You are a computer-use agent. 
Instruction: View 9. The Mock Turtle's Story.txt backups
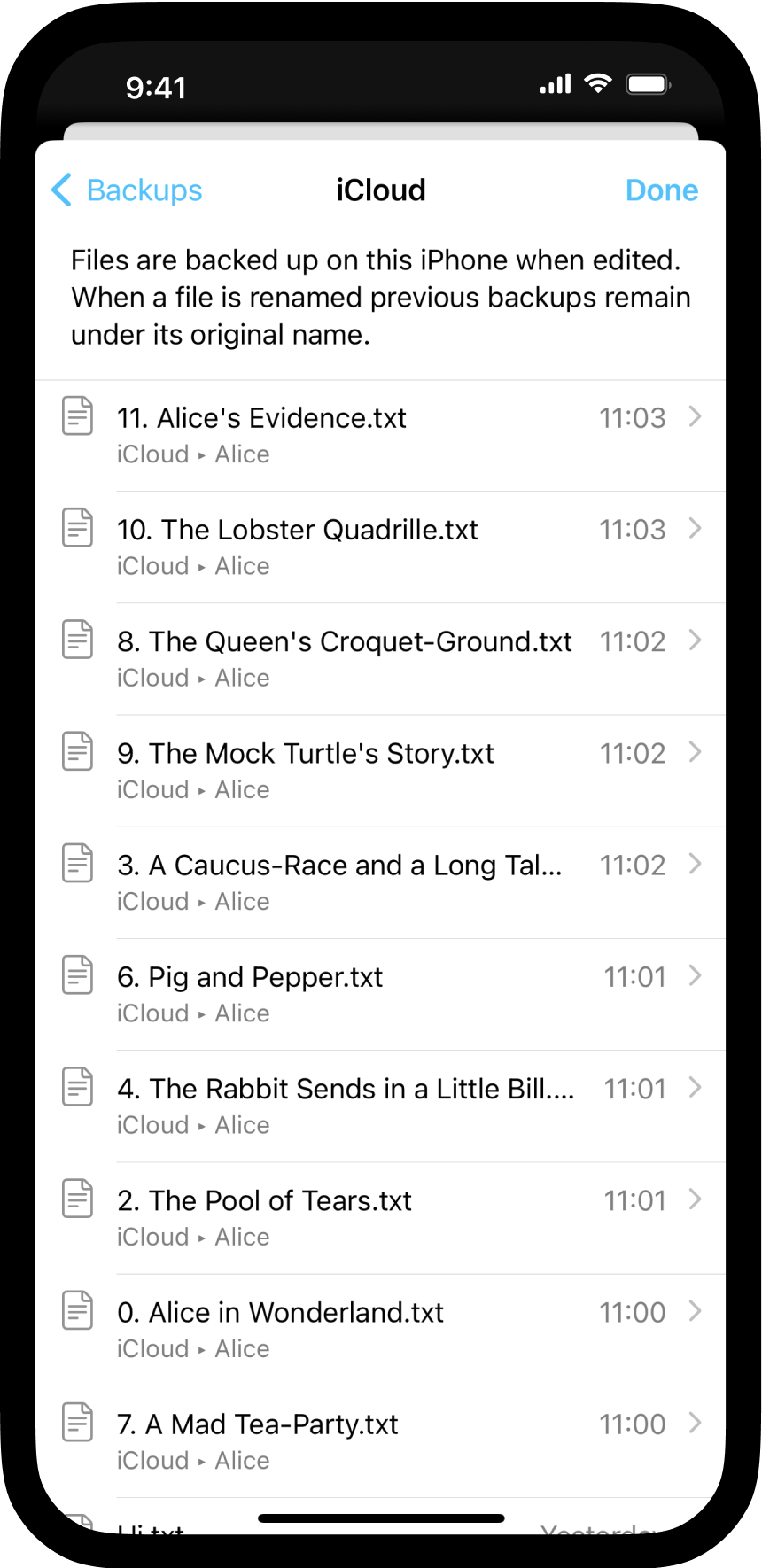click(381, 770)
